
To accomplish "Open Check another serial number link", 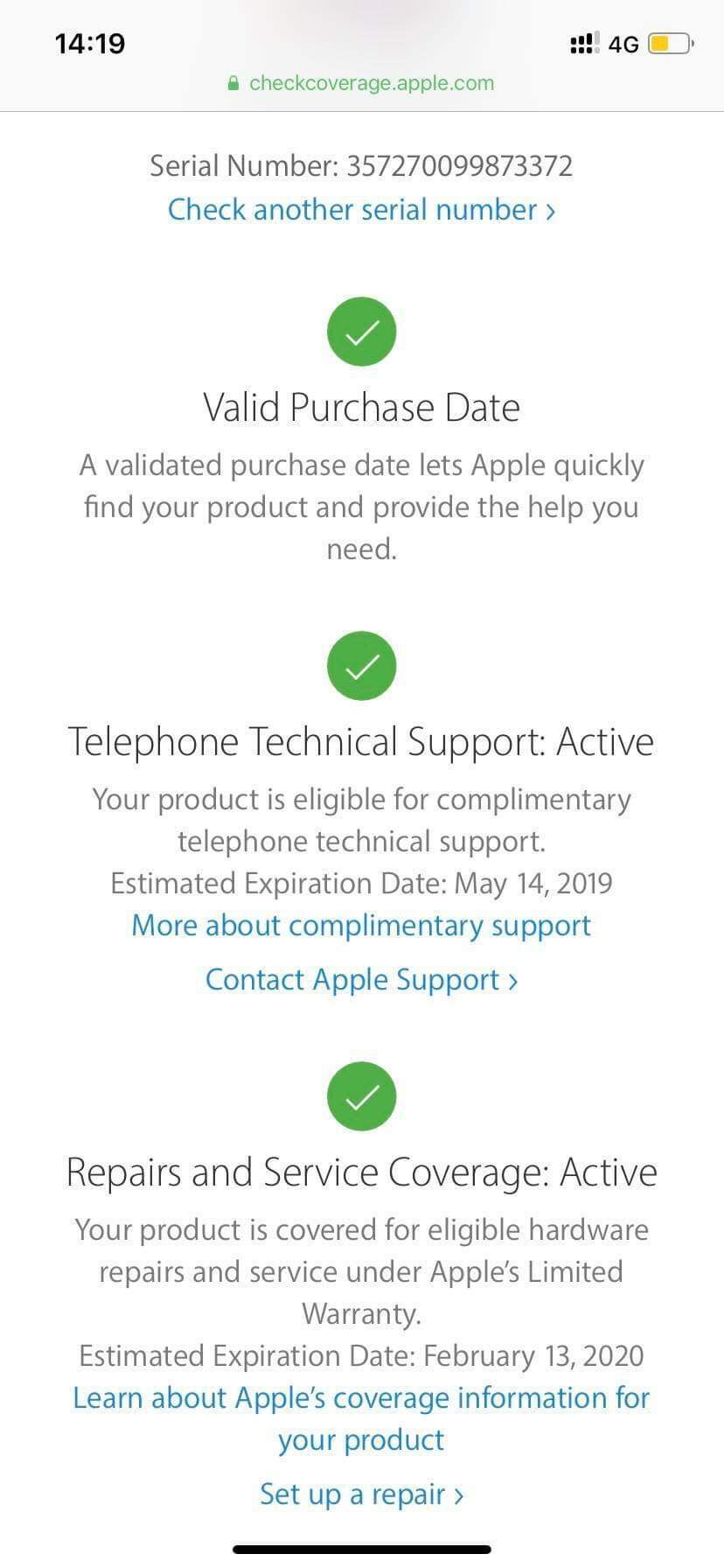I will tap(361, 210).
